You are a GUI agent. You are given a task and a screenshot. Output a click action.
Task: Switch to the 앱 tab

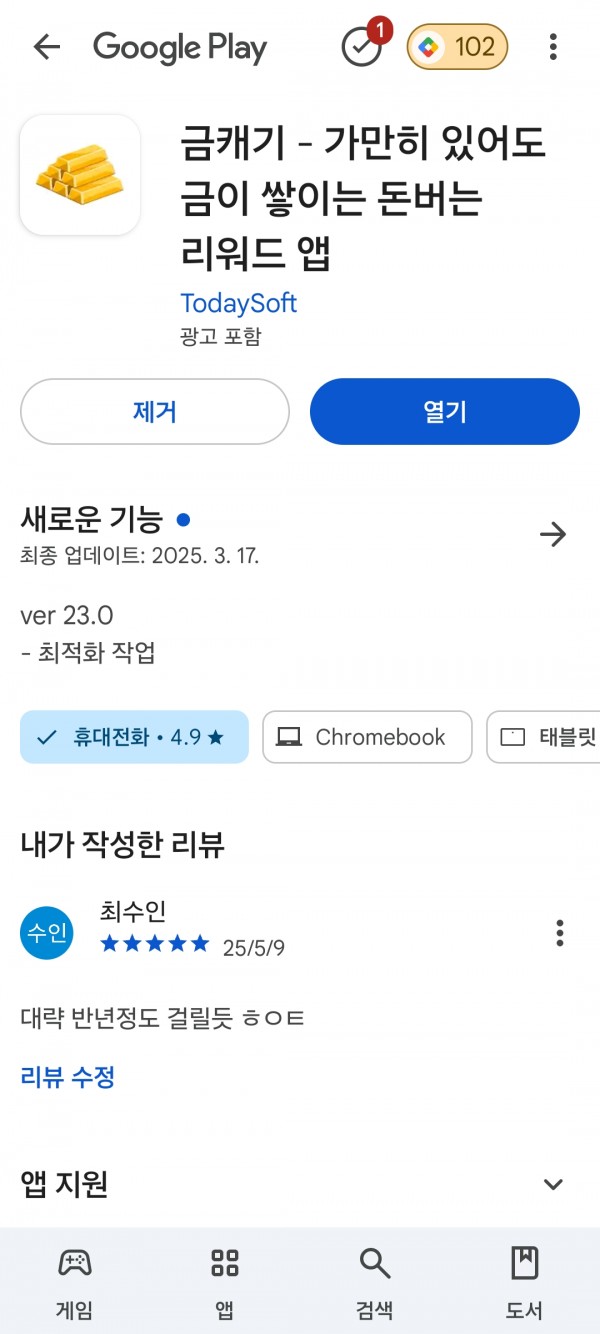225,1284
